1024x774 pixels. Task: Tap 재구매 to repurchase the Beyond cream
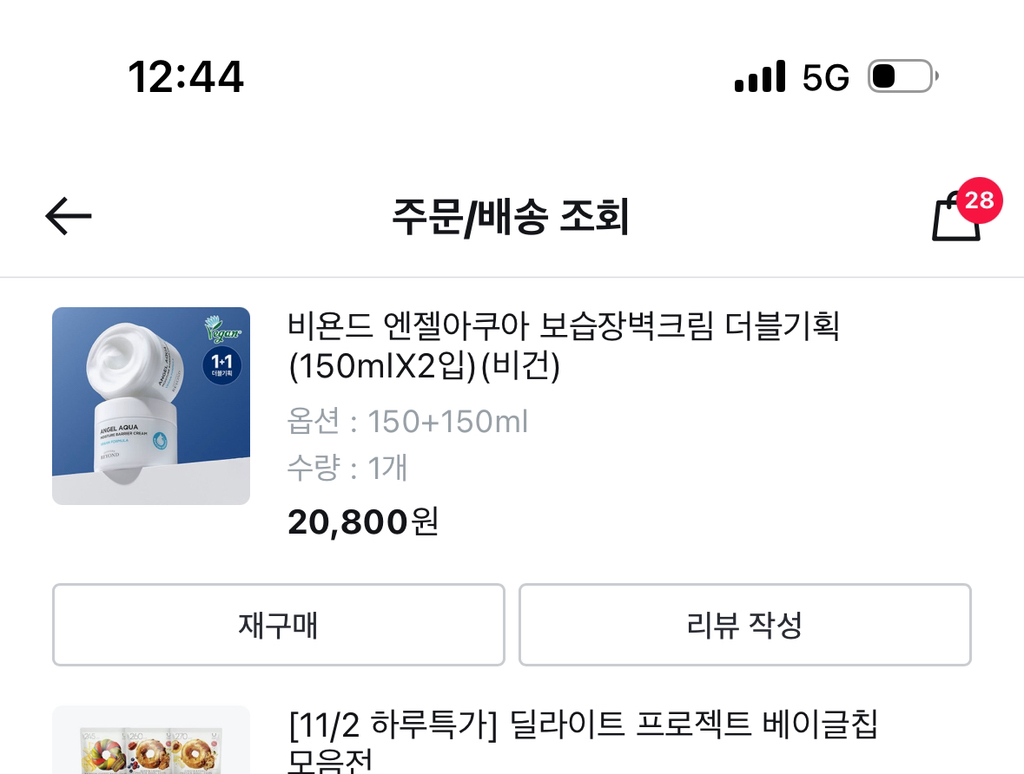278,625
